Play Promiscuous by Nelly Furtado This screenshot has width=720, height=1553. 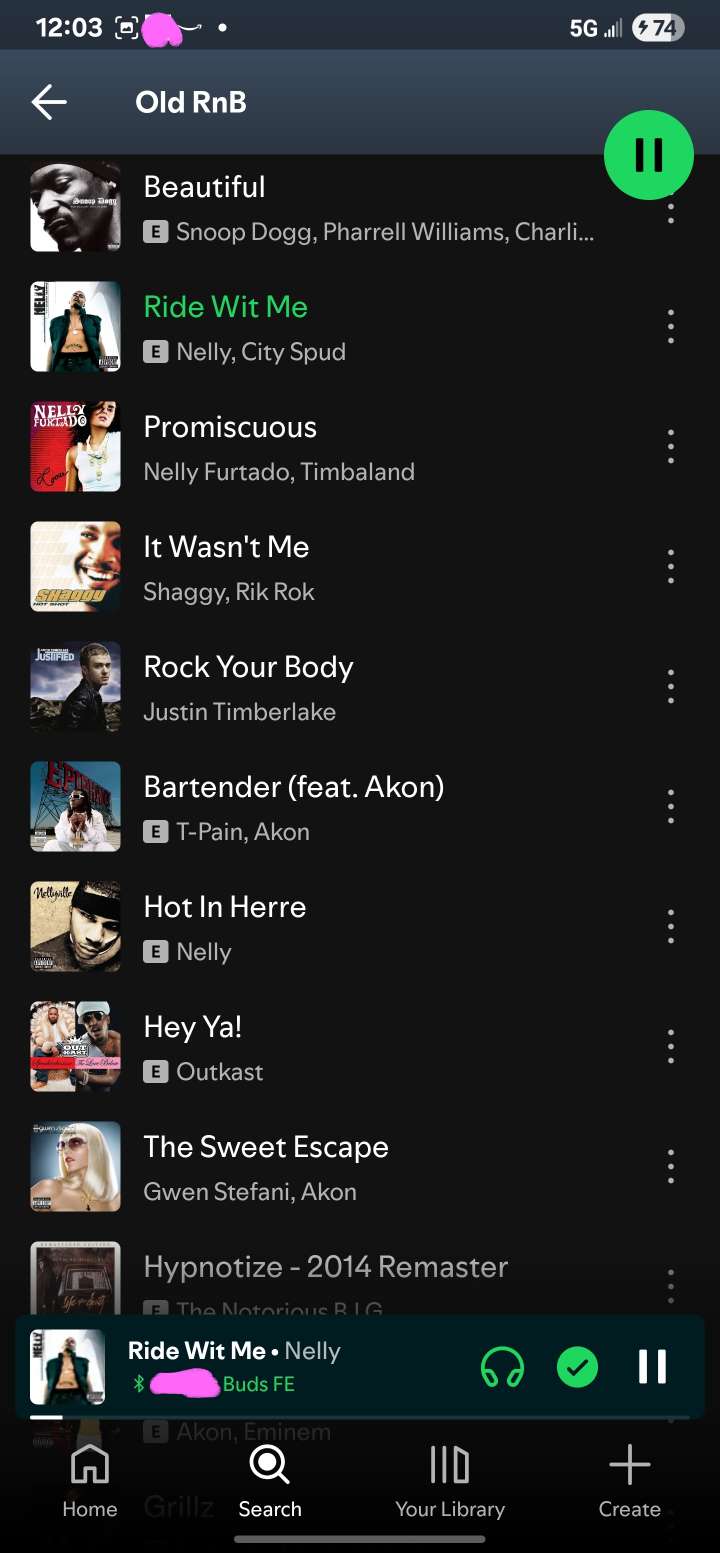coord(360,447)
